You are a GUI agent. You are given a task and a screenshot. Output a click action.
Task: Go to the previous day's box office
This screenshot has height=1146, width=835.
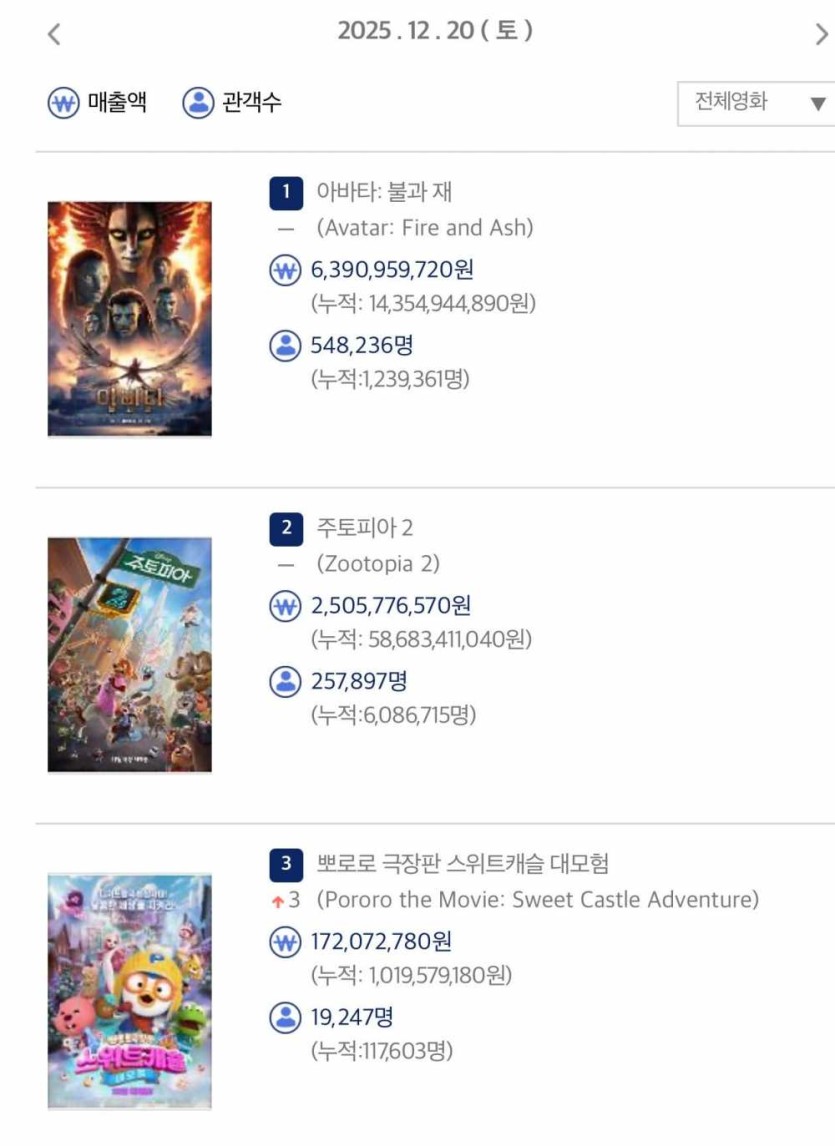54,34
